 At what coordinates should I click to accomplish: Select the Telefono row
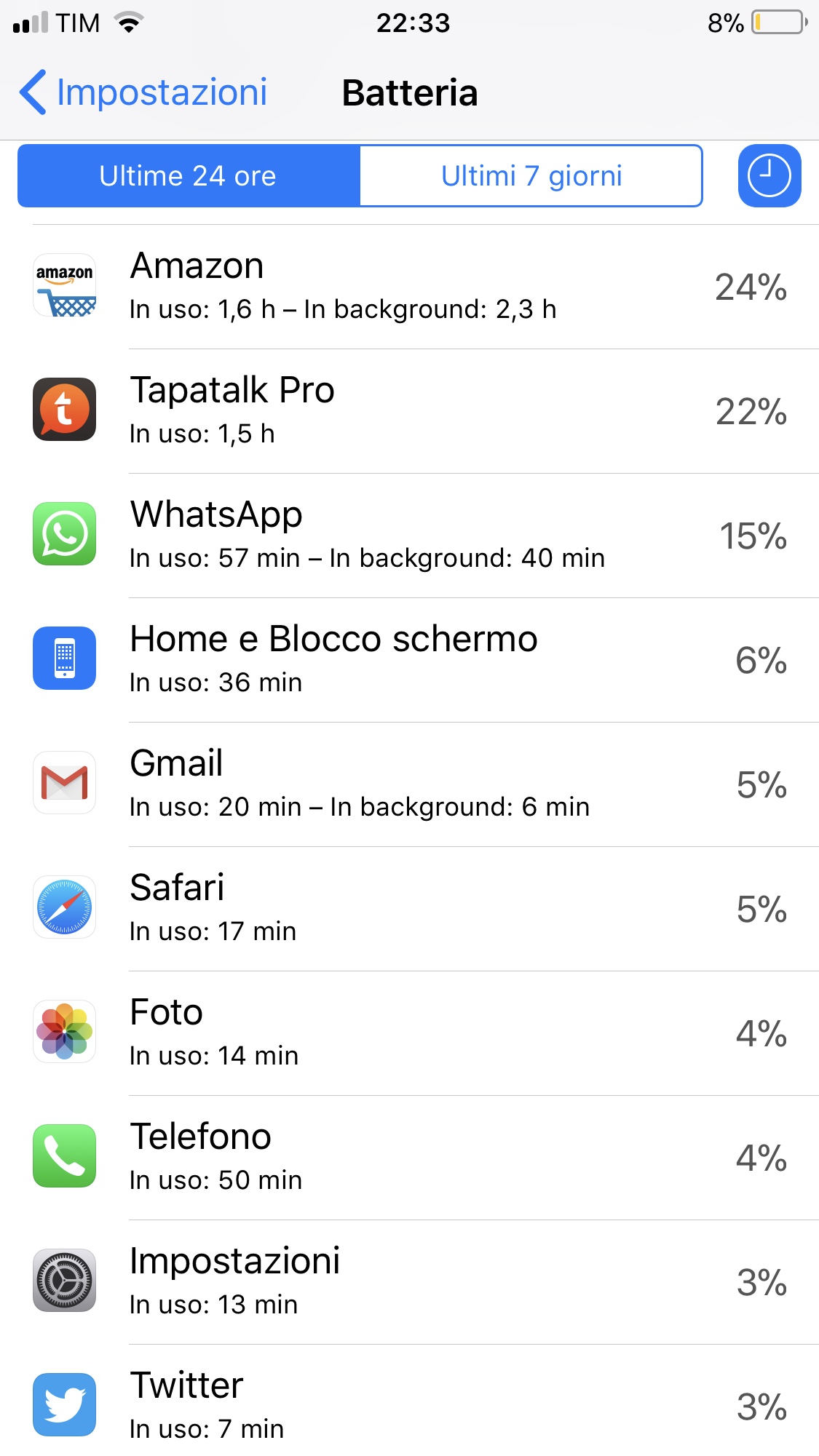point(409,1158)
